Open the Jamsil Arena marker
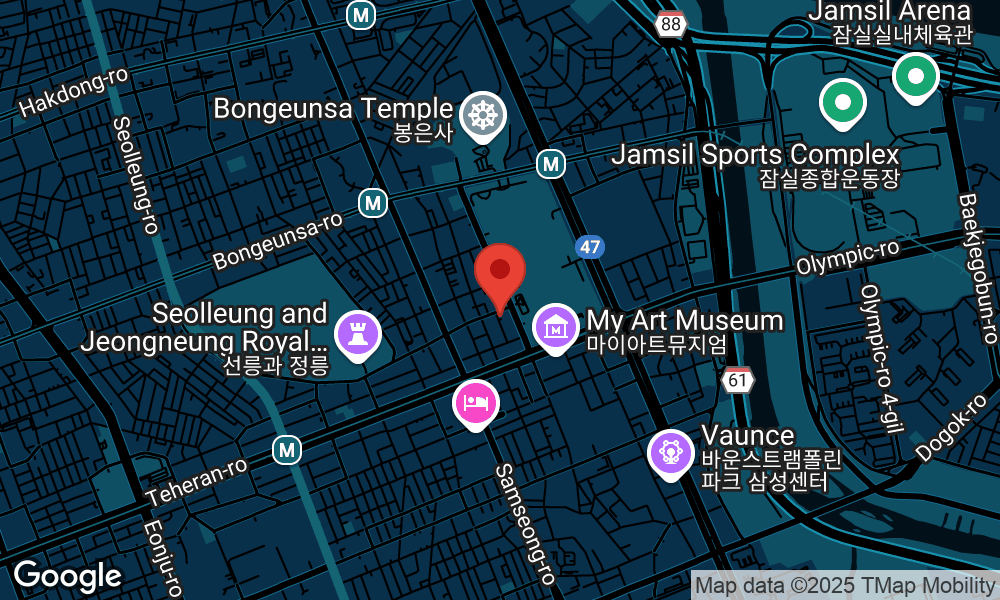1000x600 pixels. coord(915,75)
